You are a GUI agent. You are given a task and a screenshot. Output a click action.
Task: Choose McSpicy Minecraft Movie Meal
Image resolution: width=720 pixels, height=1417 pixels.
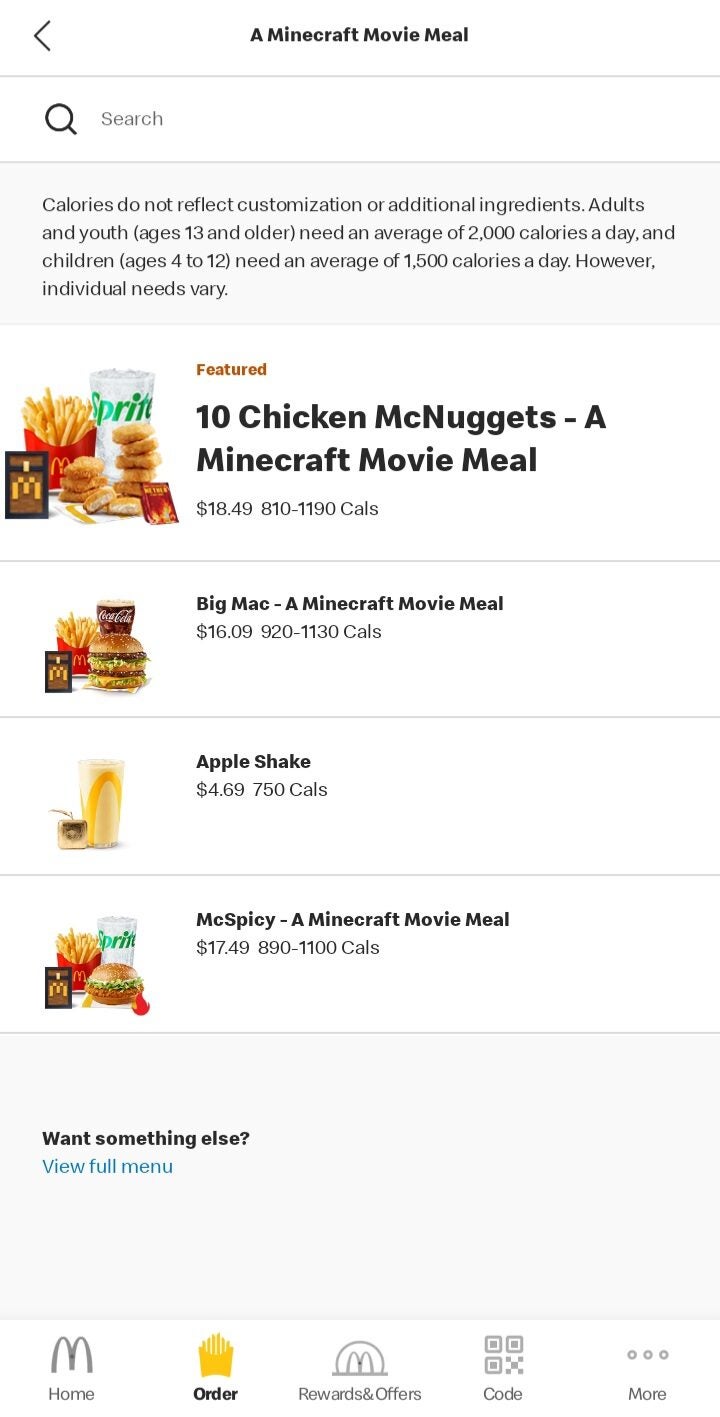360,955
